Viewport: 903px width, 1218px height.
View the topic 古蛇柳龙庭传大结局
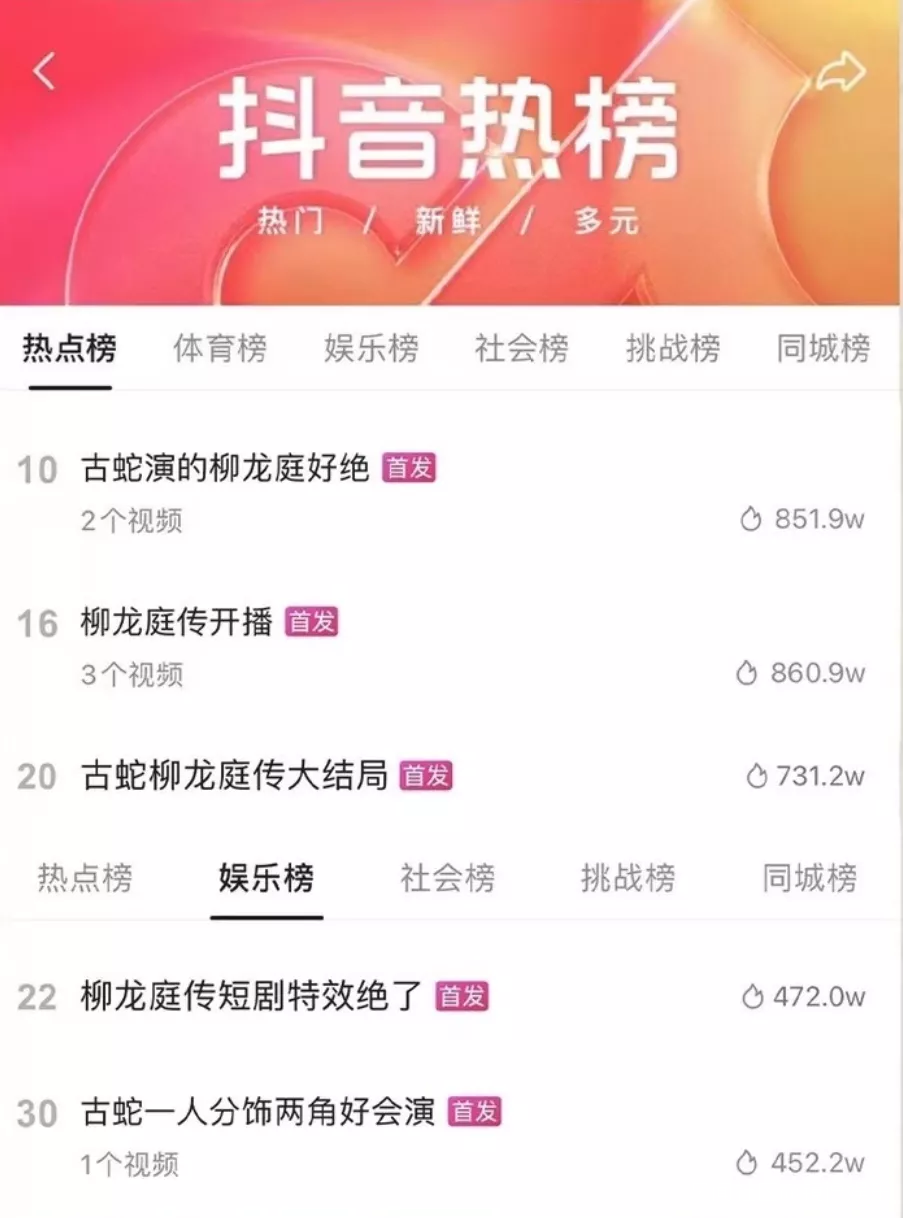(234, 776)
